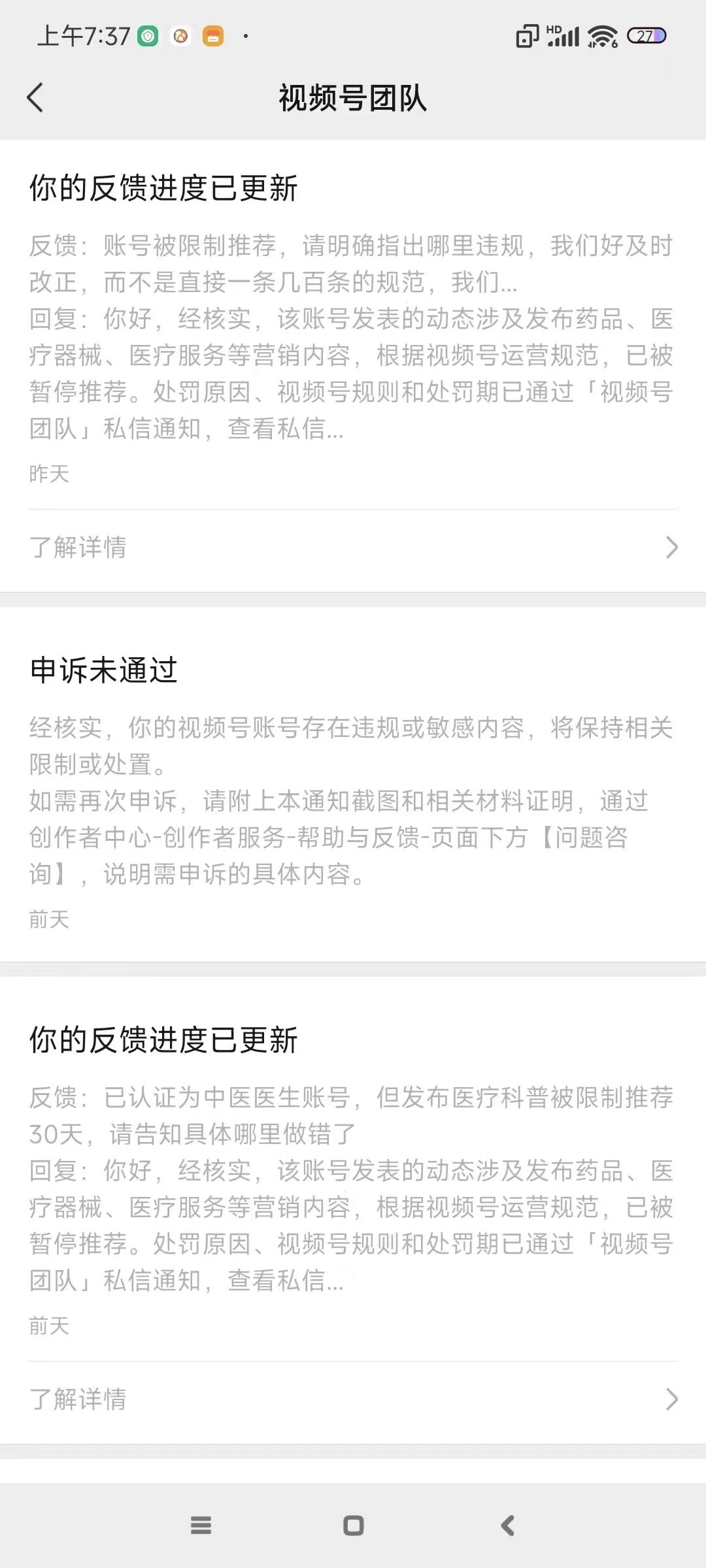The height and width of the screenshot is (1568, 706).
Task: Go back from 视频号团队 page
Action: (35, 98)
